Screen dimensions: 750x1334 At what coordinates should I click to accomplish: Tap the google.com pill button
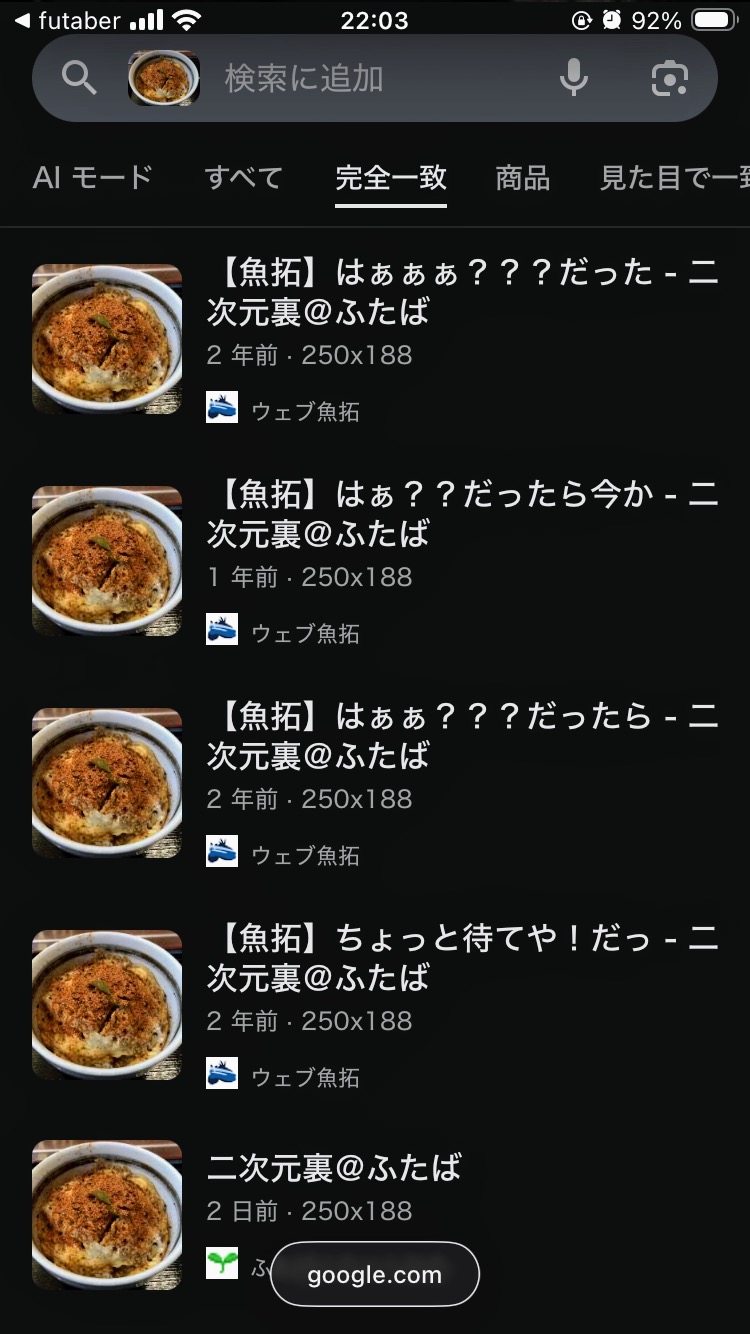(375, 1275)
